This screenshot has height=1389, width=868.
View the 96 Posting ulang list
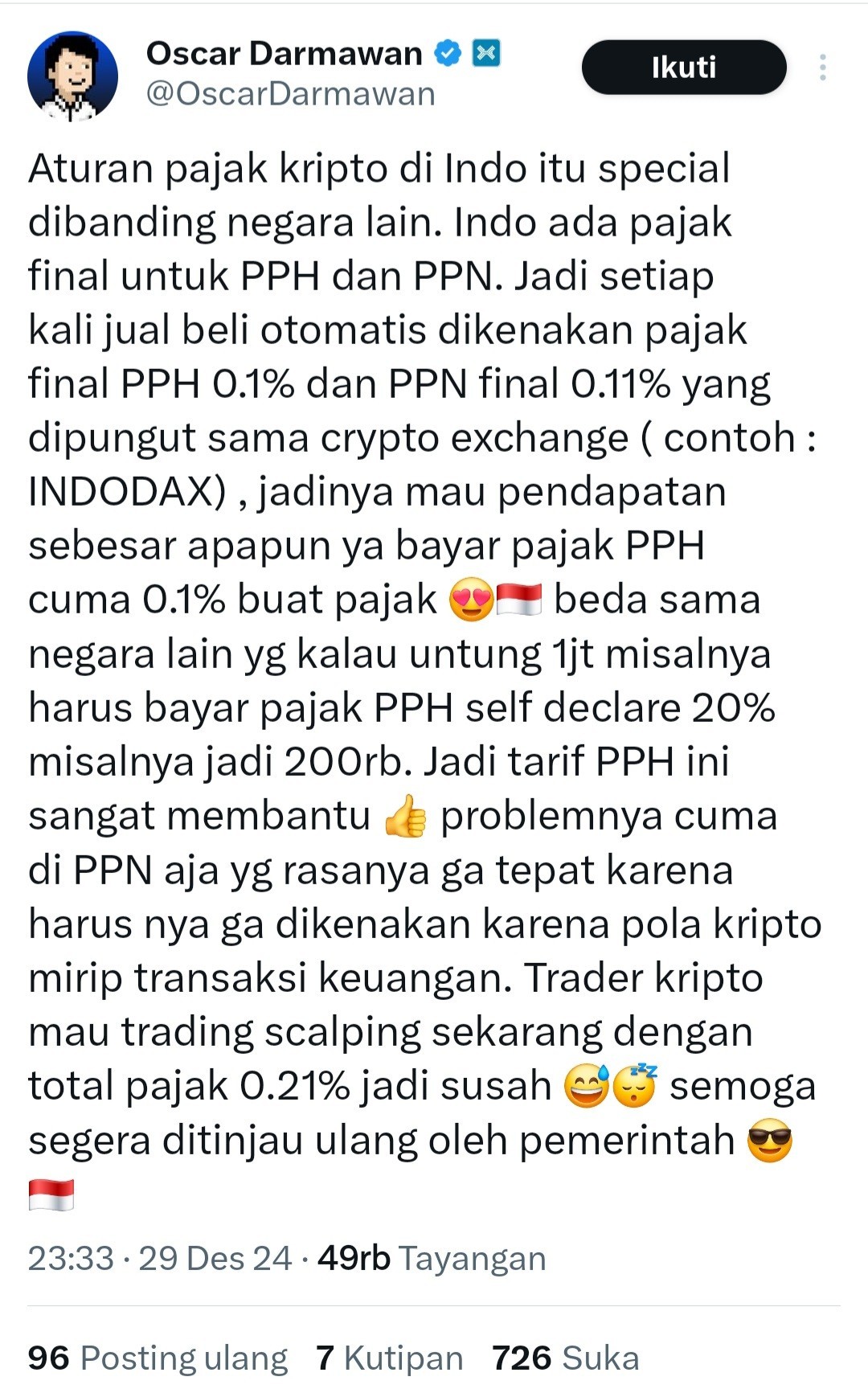point(158,1358)
